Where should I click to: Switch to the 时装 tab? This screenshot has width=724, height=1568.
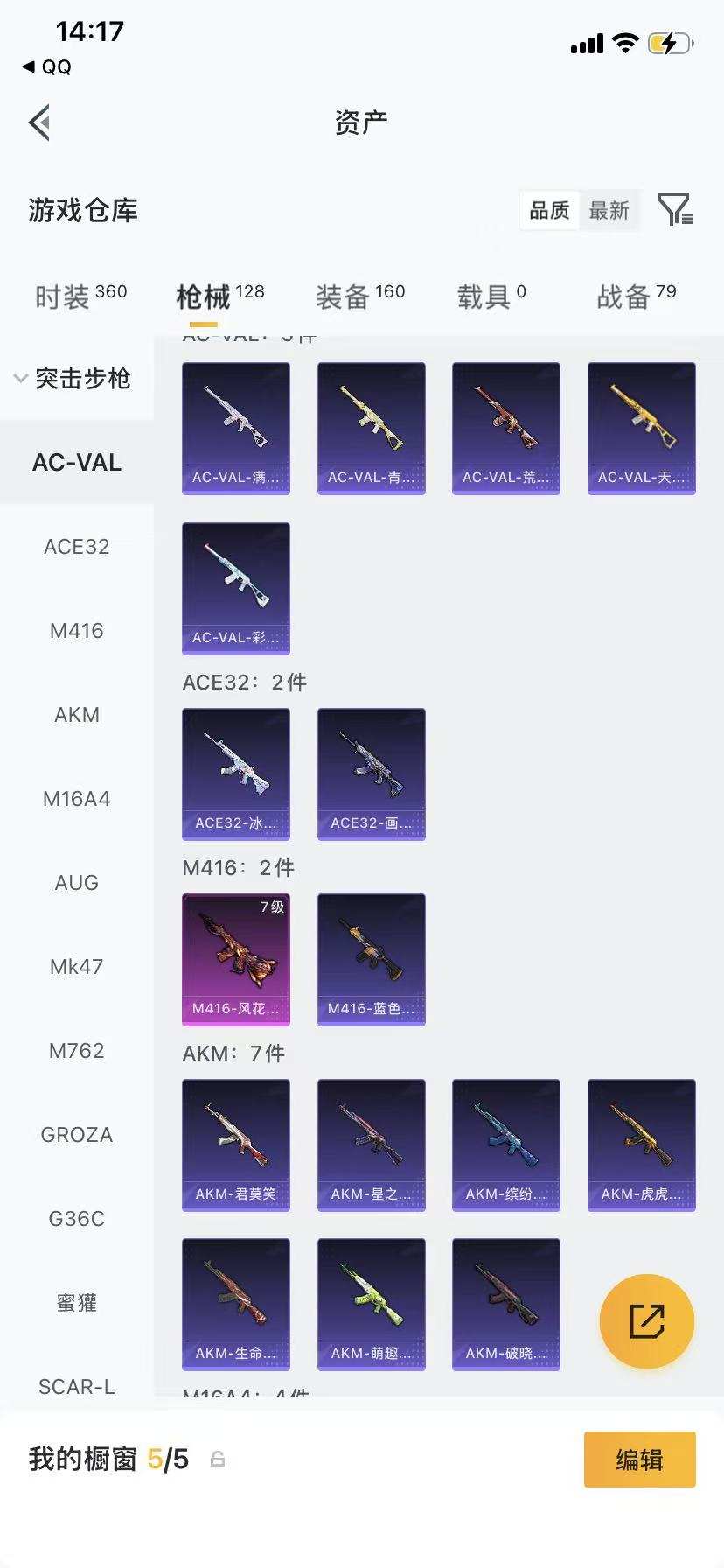click(x=80, y=297)
